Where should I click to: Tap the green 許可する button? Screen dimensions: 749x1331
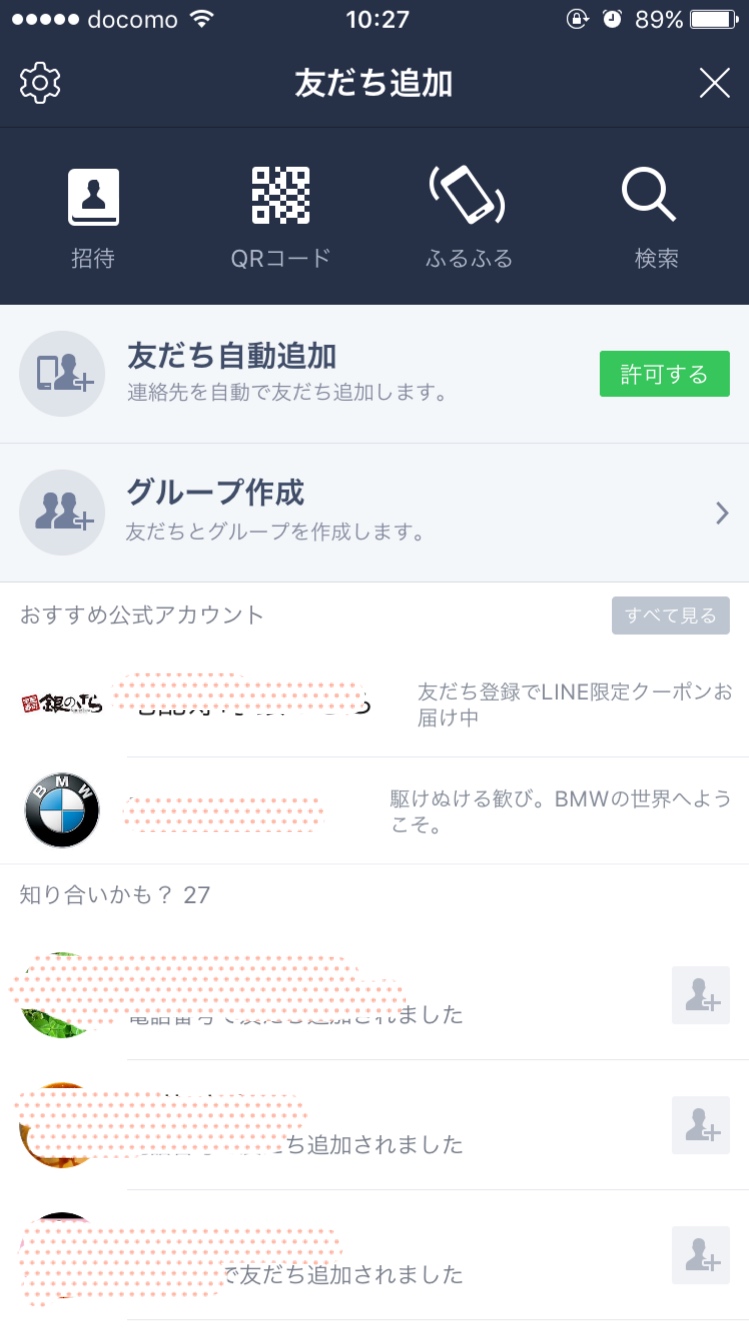pos(664,374)
